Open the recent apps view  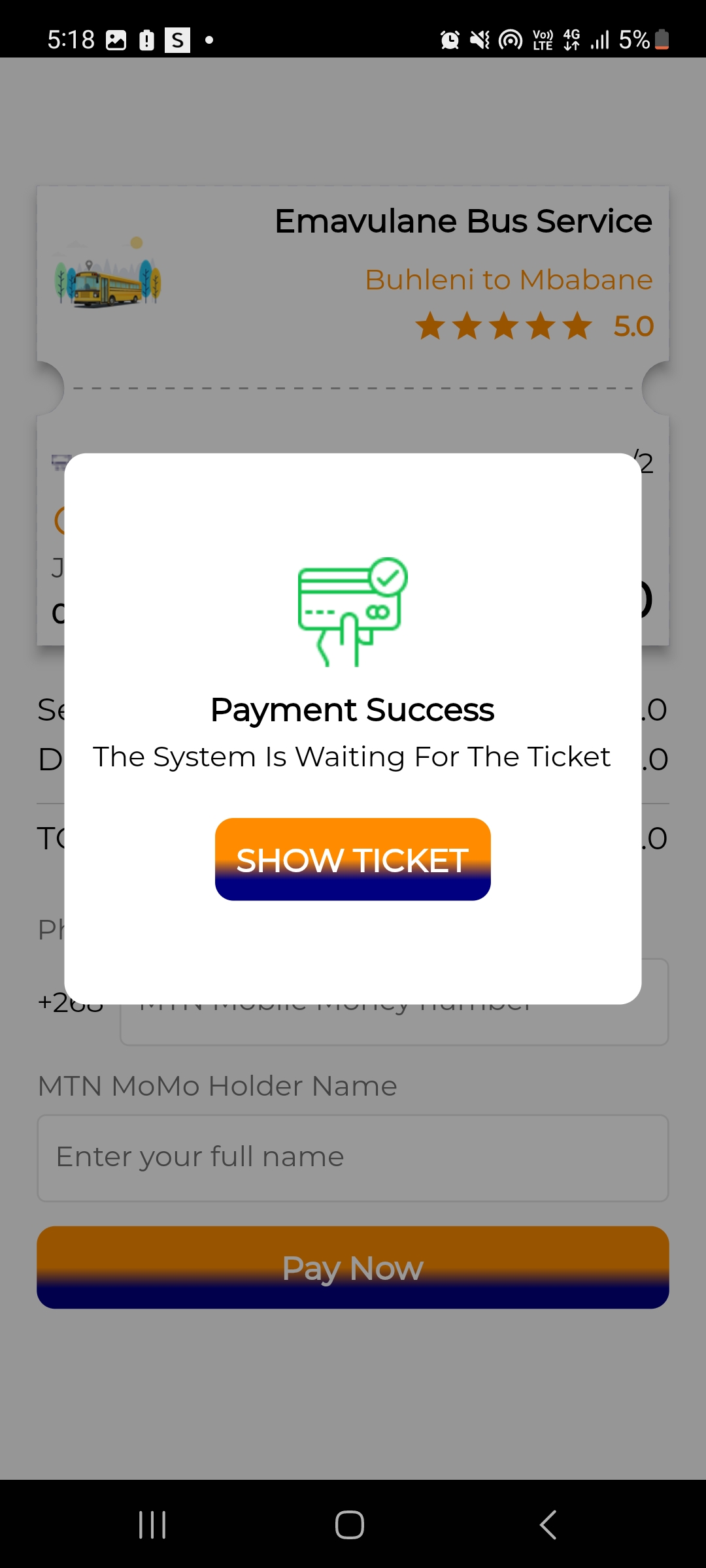[152, 1525]
